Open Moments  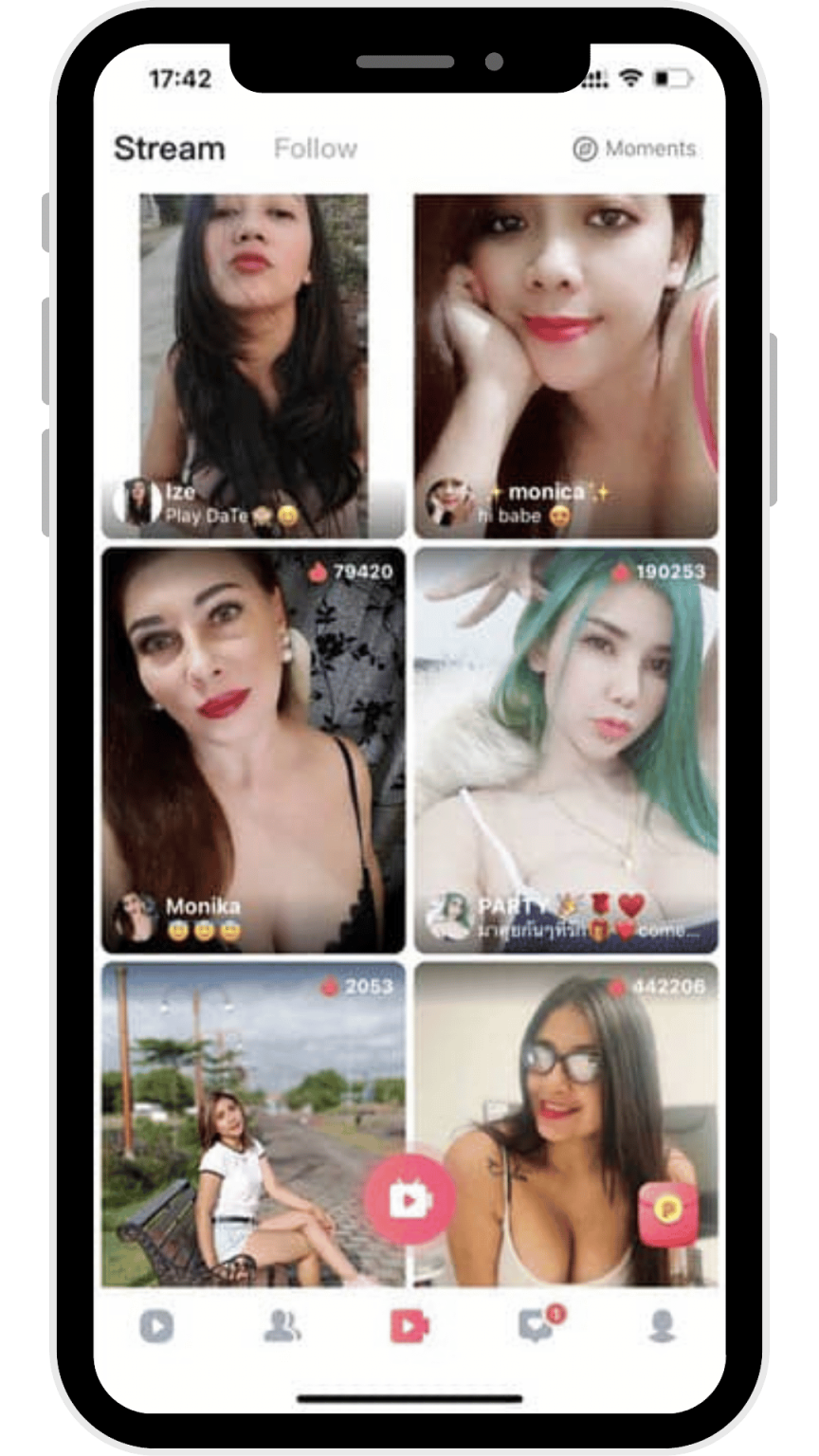[634, 149]
